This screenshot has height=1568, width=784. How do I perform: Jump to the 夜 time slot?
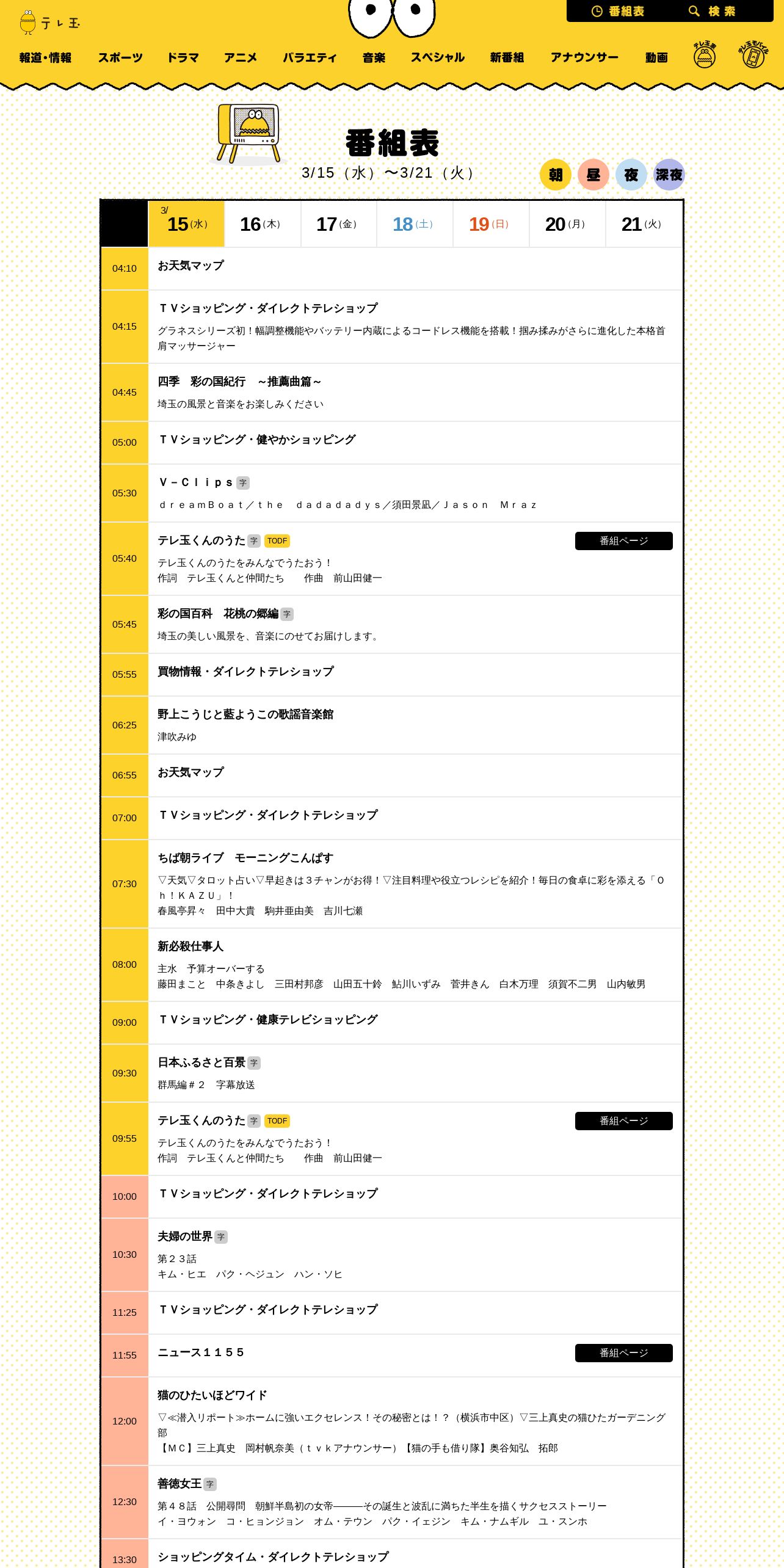click(631, 175)
